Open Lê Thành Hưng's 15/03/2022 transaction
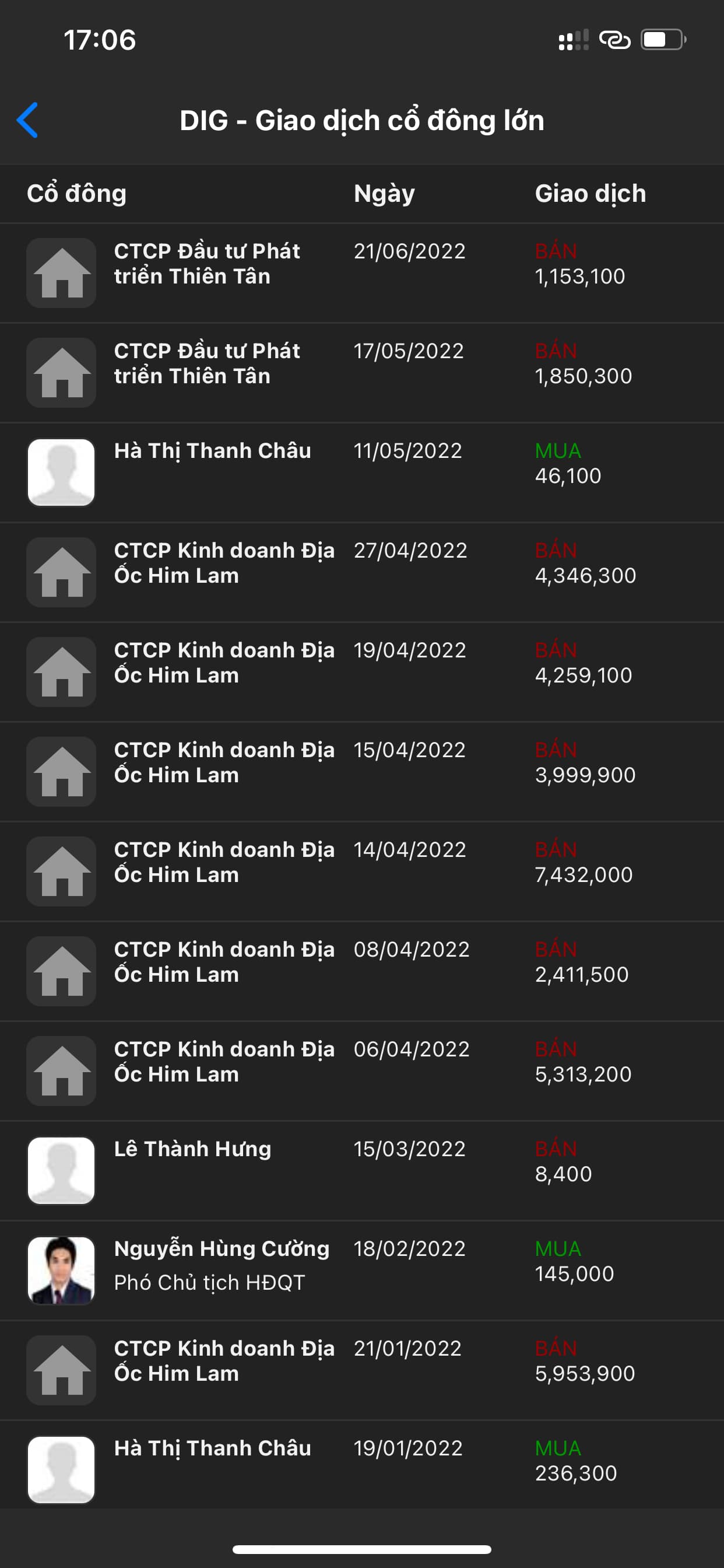 point(361,1170)
